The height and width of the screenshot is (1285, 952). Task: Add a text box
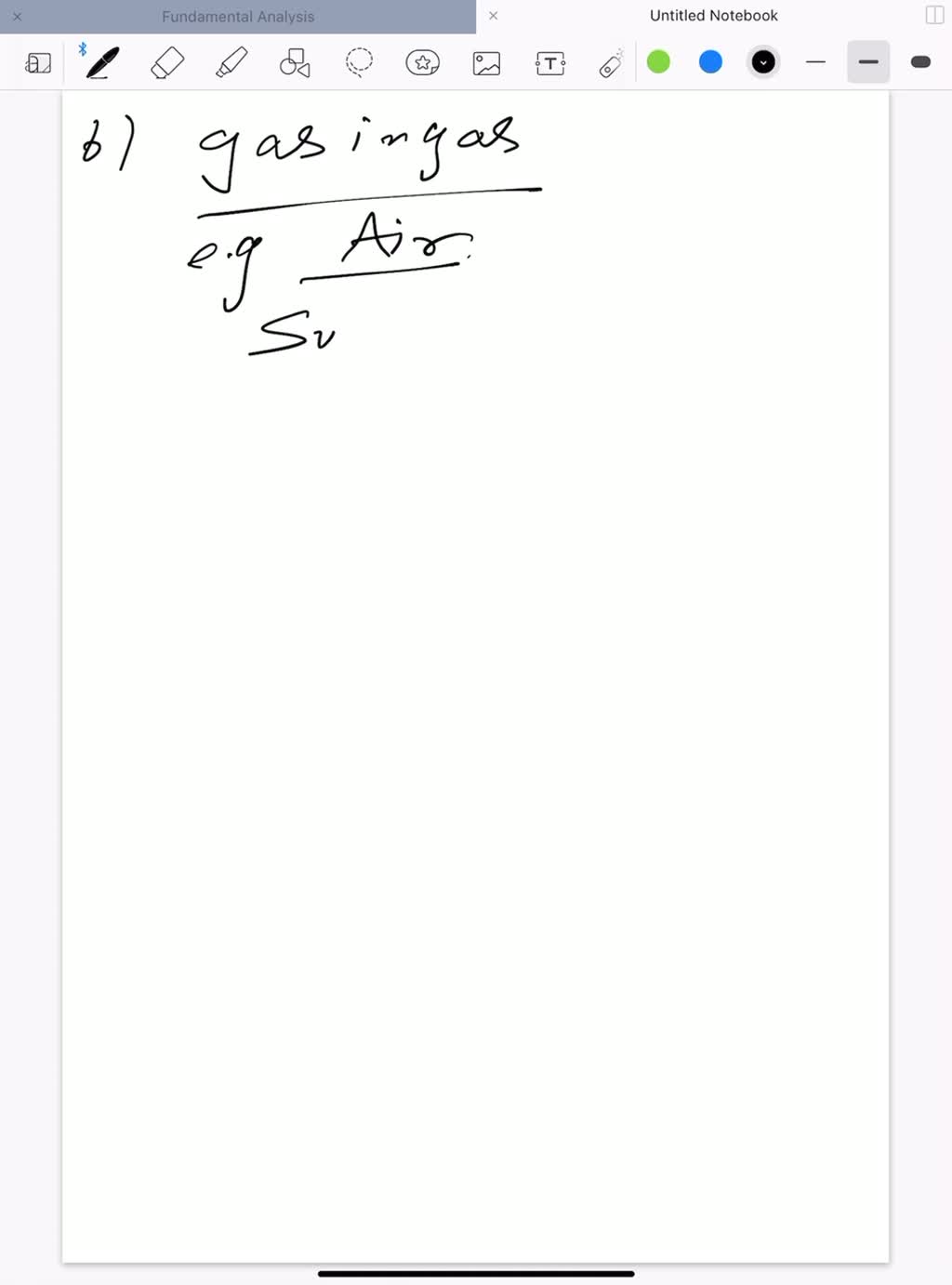[x=550, y=63]
